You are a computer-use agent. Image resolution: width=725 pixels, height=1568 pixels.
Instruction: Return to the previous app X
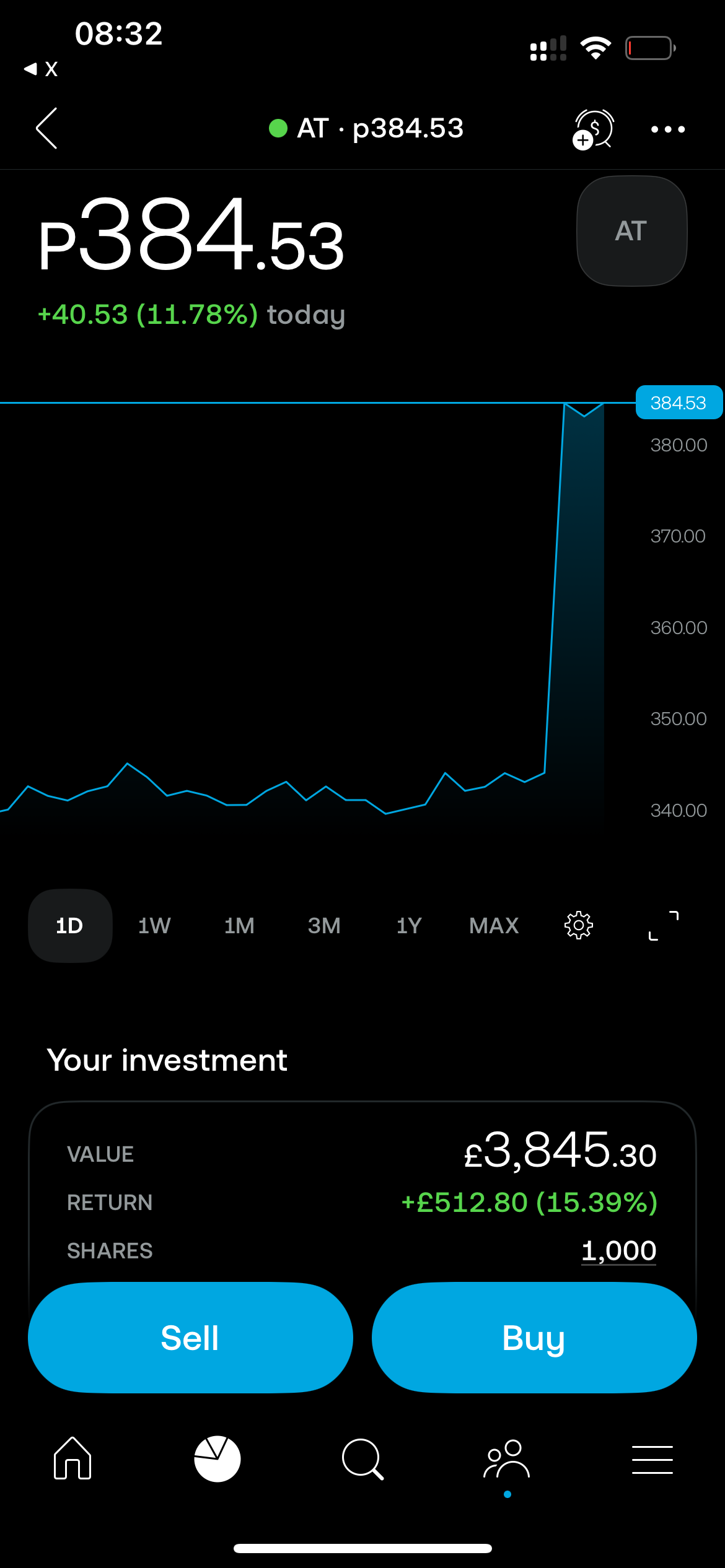(41, 69)
